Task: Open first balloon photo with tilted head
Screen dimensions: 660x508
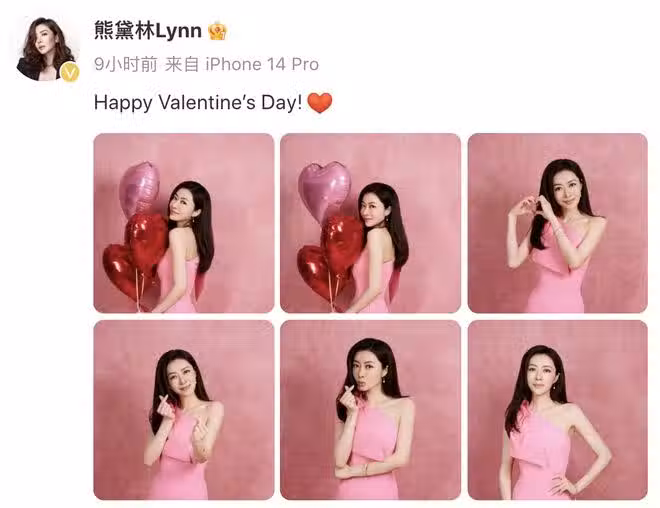Action: click(x=183, y=223)
